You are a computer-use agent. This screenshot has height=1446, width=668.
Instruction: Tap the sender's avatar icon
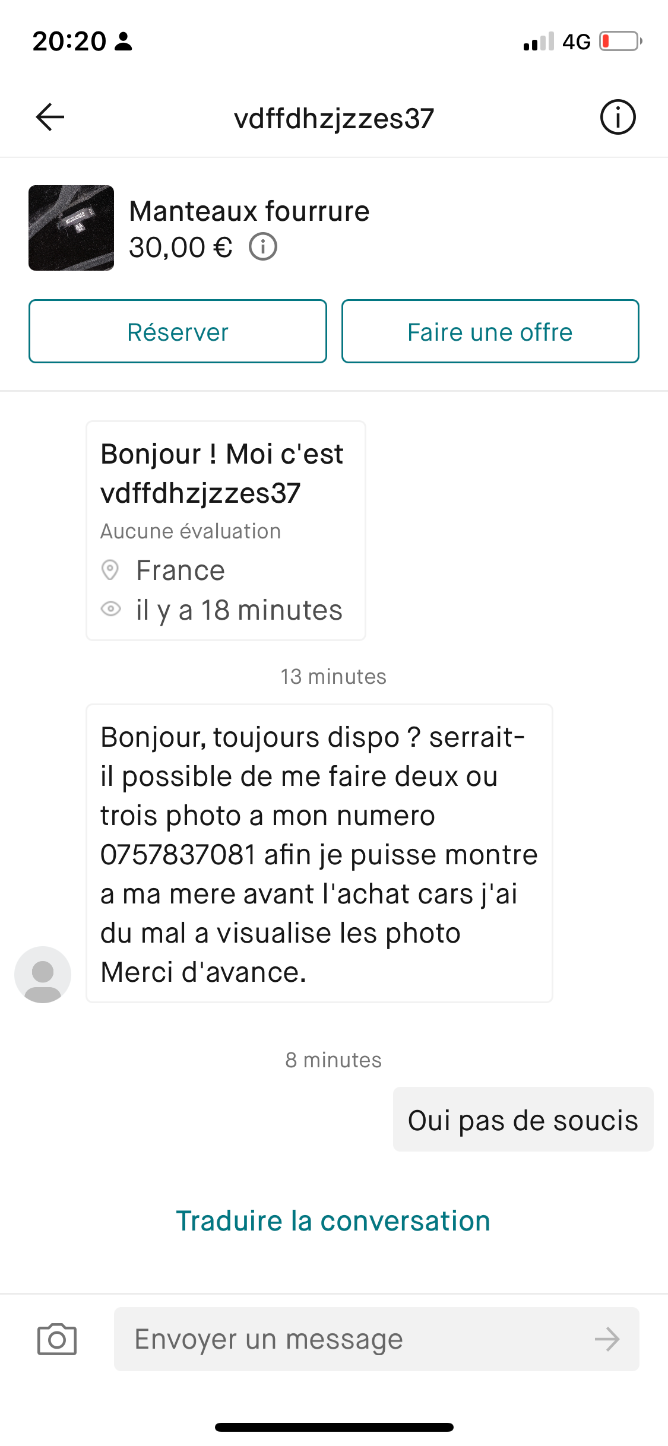click(x=42, y=974)
